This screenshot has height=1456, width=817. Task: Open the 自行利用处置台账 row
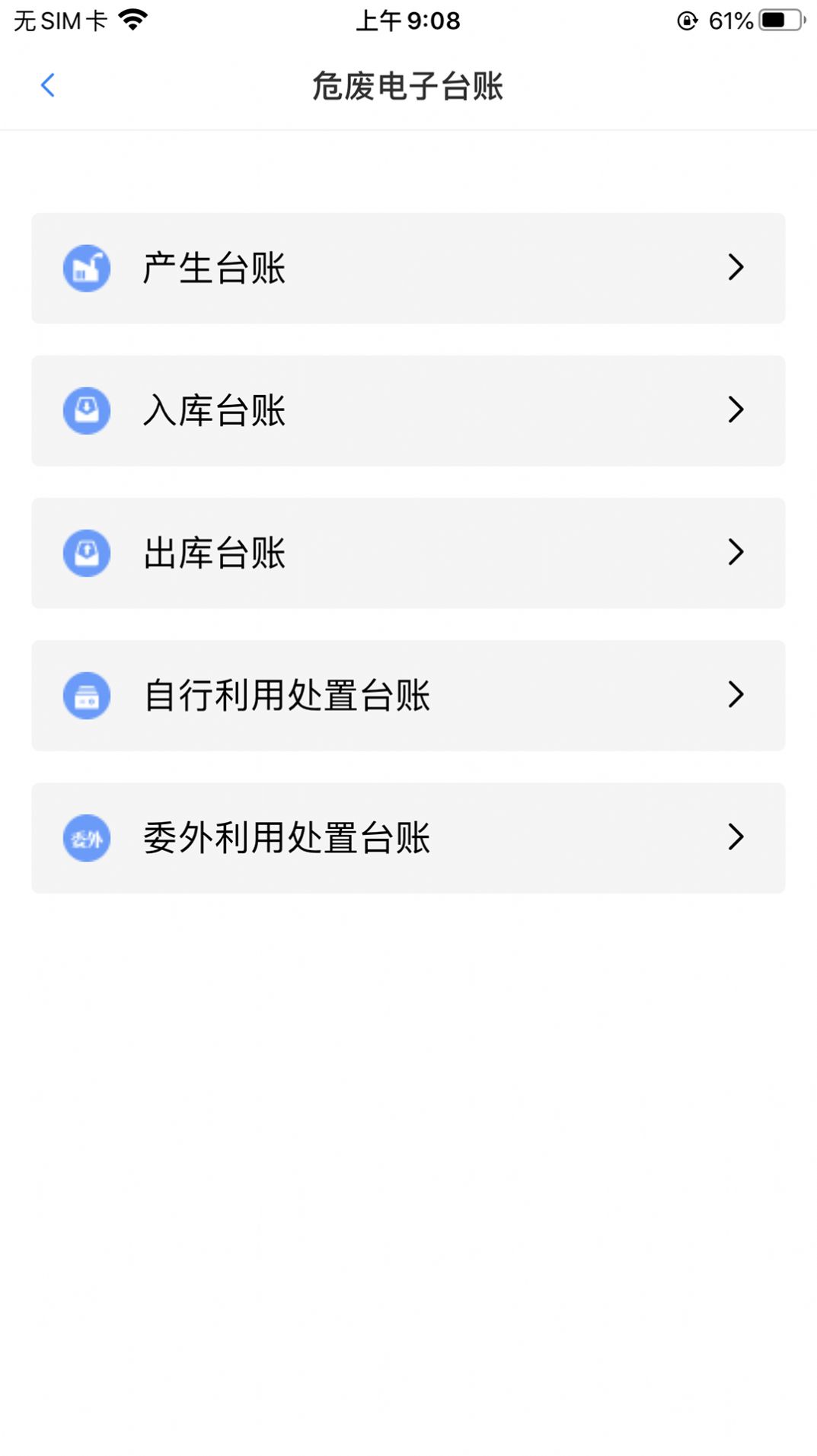pos(408,695)
